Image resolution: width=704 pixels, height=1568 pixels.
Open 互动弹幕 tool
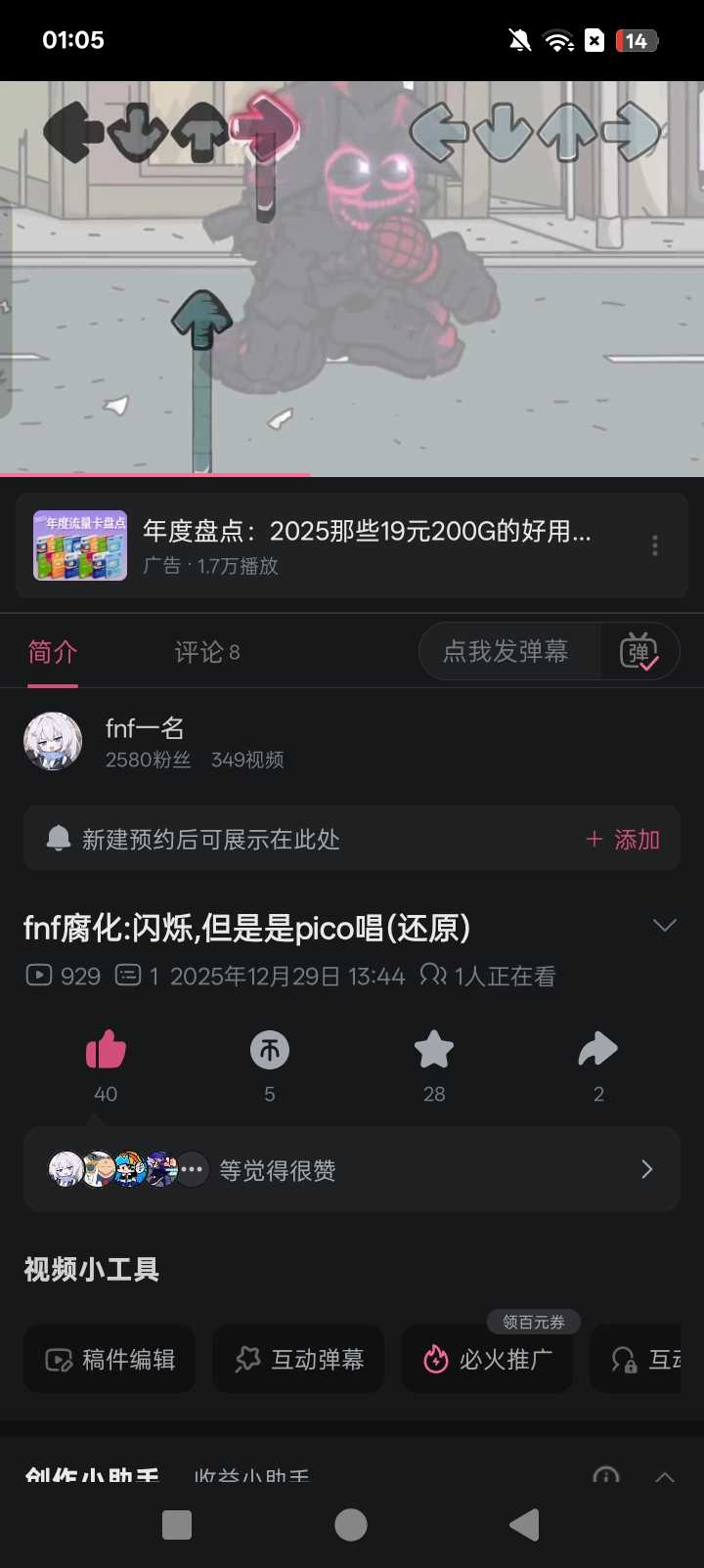(298, 1359)
